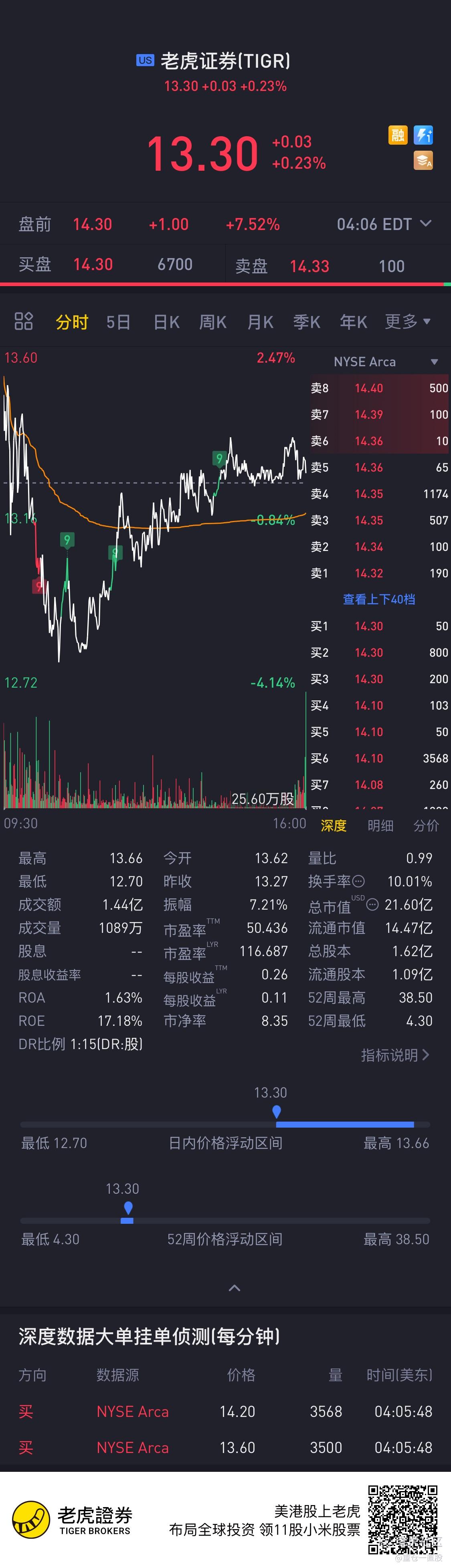Viewport: 451px width, 1568px height.
Task: Open the NYSE Arca exchange dropdown
Action: pos(385,361)
